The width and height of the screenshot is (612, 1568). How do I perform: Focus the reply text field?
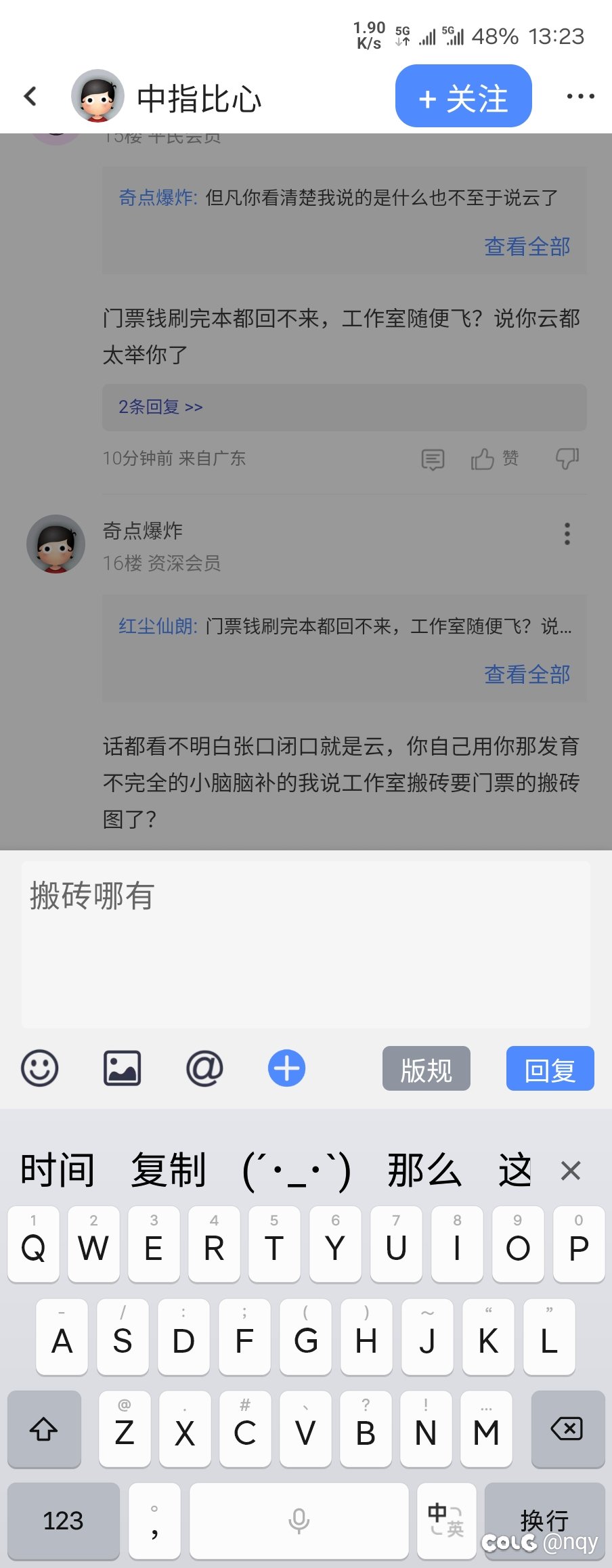[x=306, y=944]
